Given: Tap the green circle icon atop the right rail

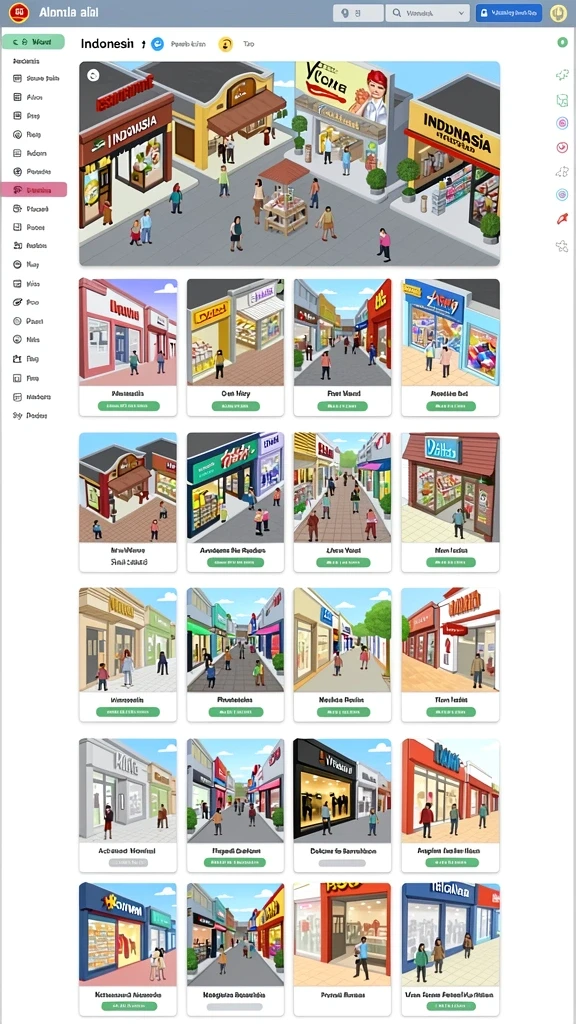Looking at the screenshot, I should coord(562,42).
